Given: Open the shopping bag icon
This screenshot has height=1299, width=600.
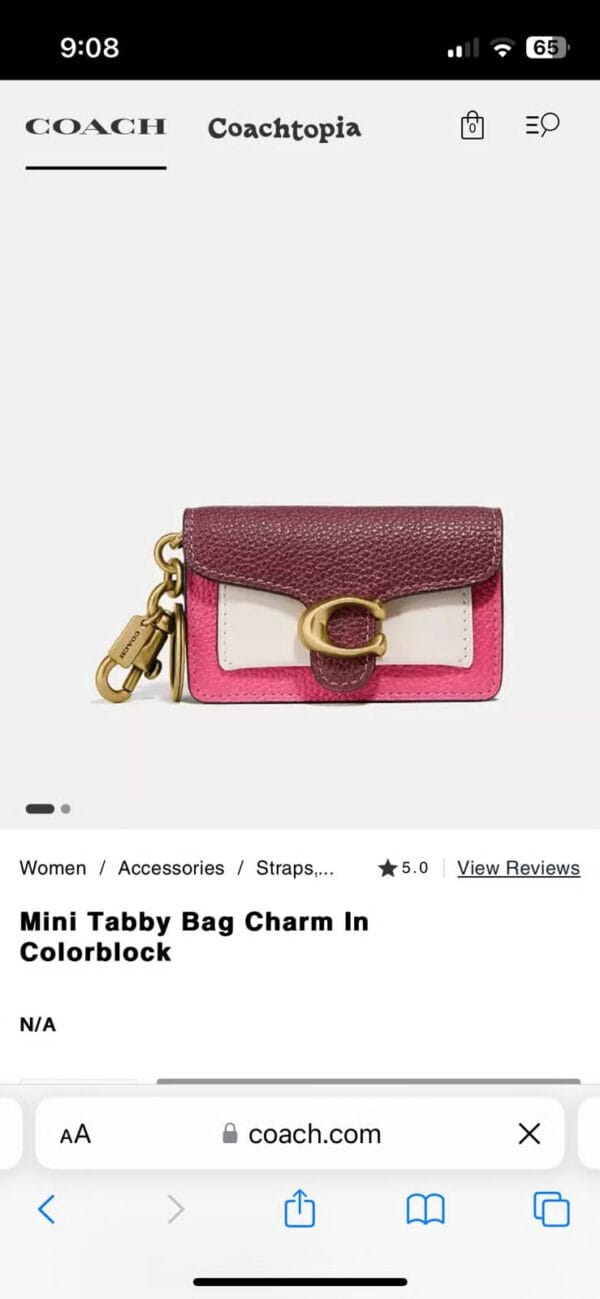Looking at the screenshot, I should pos(472,126).
